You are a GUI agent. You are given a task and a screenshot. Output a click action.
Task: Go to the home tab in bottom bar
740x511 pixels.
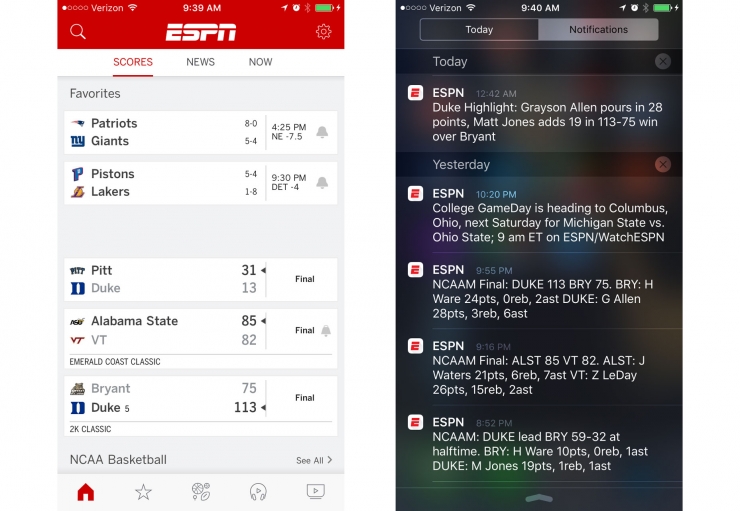(x=86, y=491)
